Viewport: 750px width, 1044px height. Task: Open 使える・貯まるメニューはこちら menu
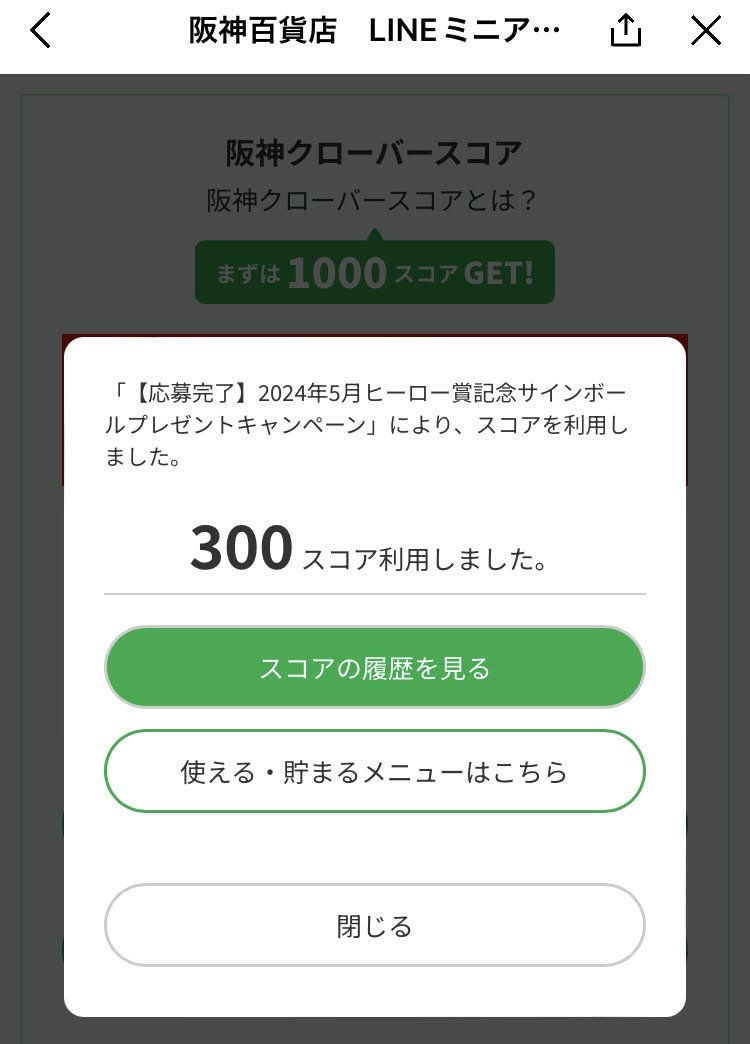pos(374,770)
